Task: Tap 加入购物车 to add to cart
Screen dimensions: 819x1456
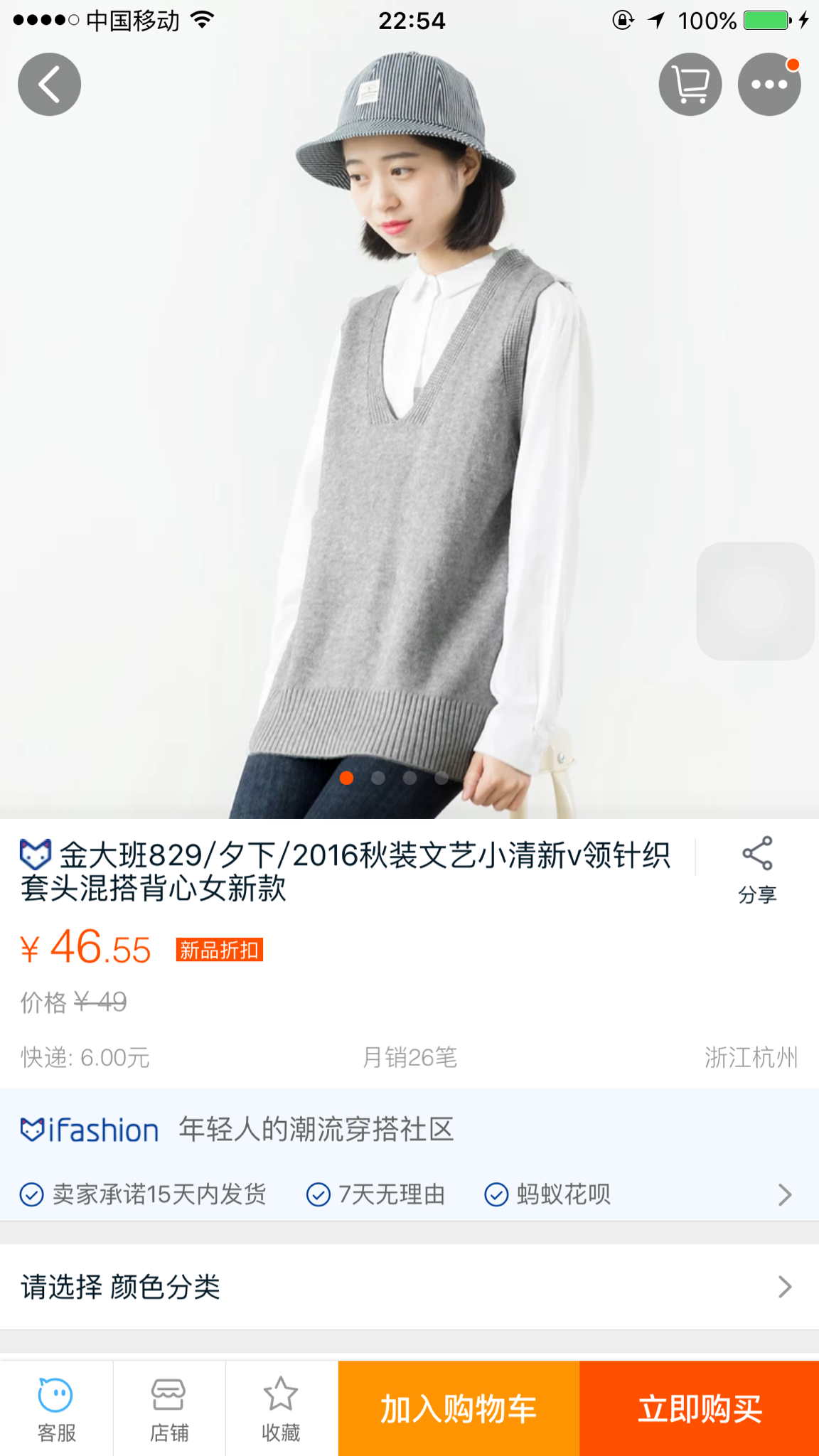Action: 459,1409
